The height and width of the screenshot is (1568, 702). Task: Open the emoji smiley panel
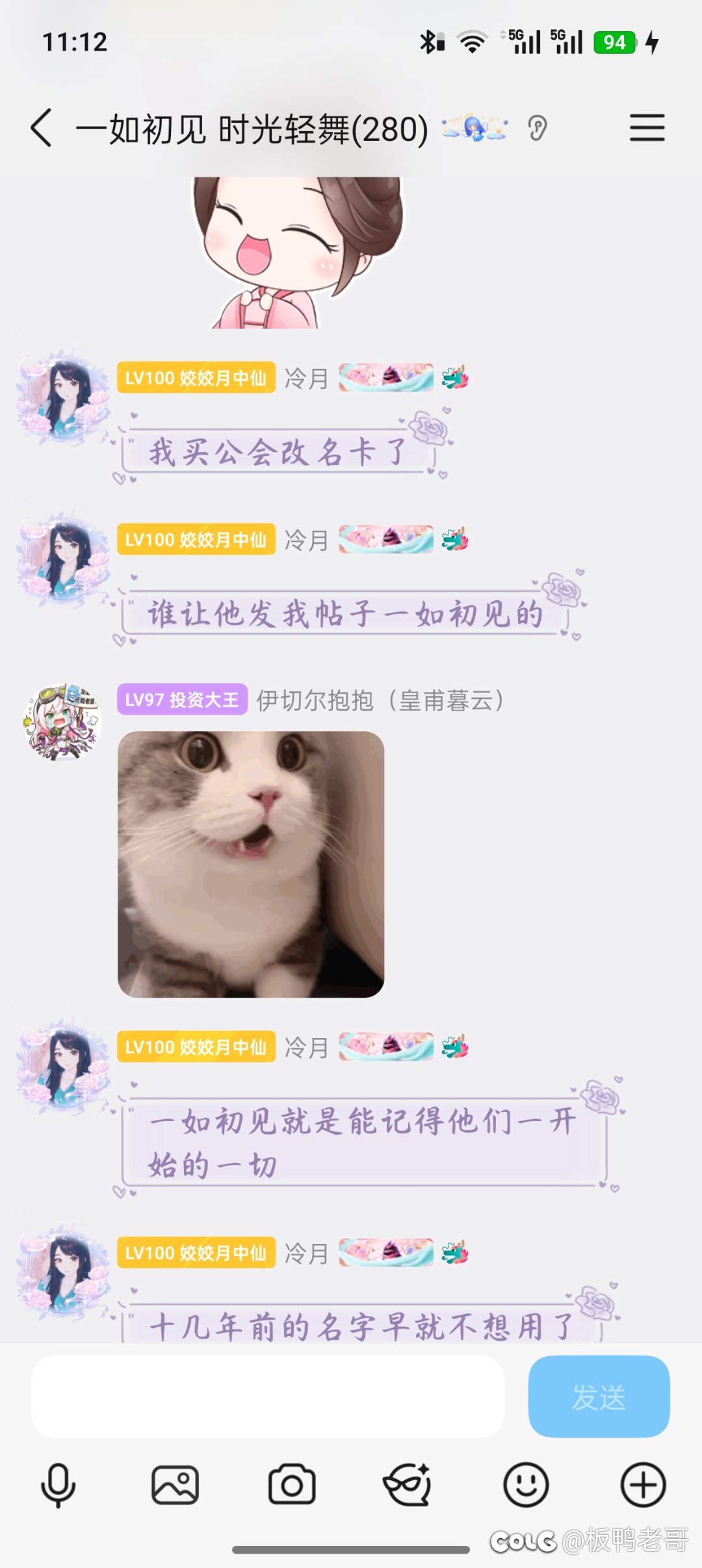(526, 1484)
